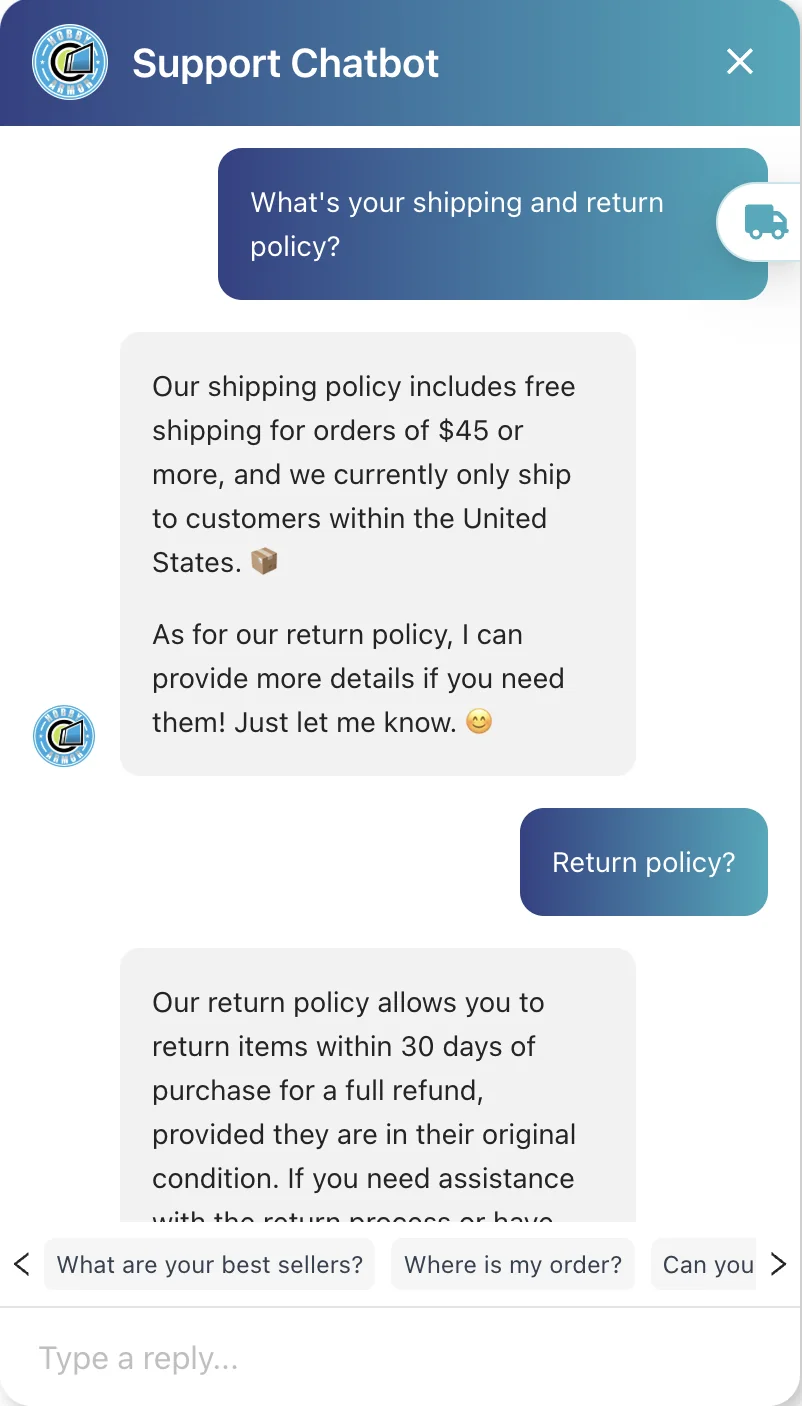Tap the partly visible "Can you" suggestion
This screenshot has width=802, height=1406.
[706, 1264]
